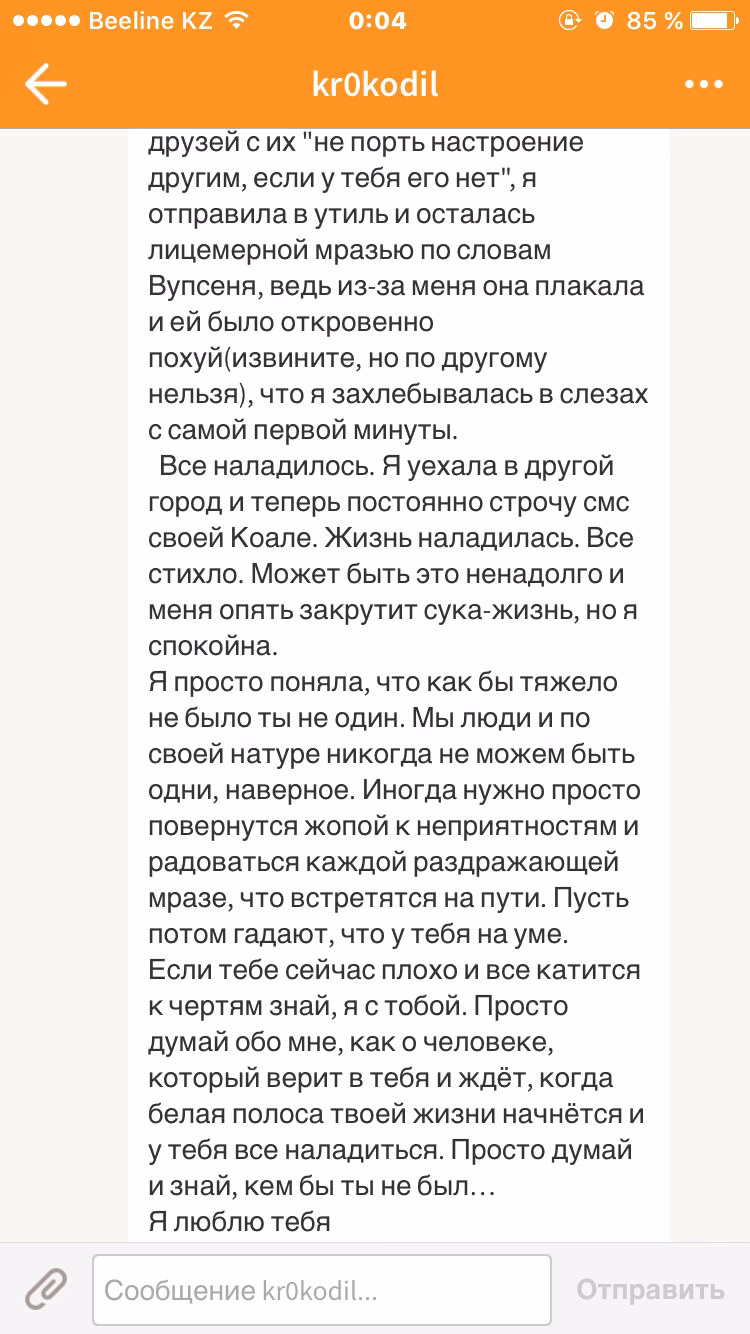Tap the paperclip attach icon

(x=46, y=1289)
